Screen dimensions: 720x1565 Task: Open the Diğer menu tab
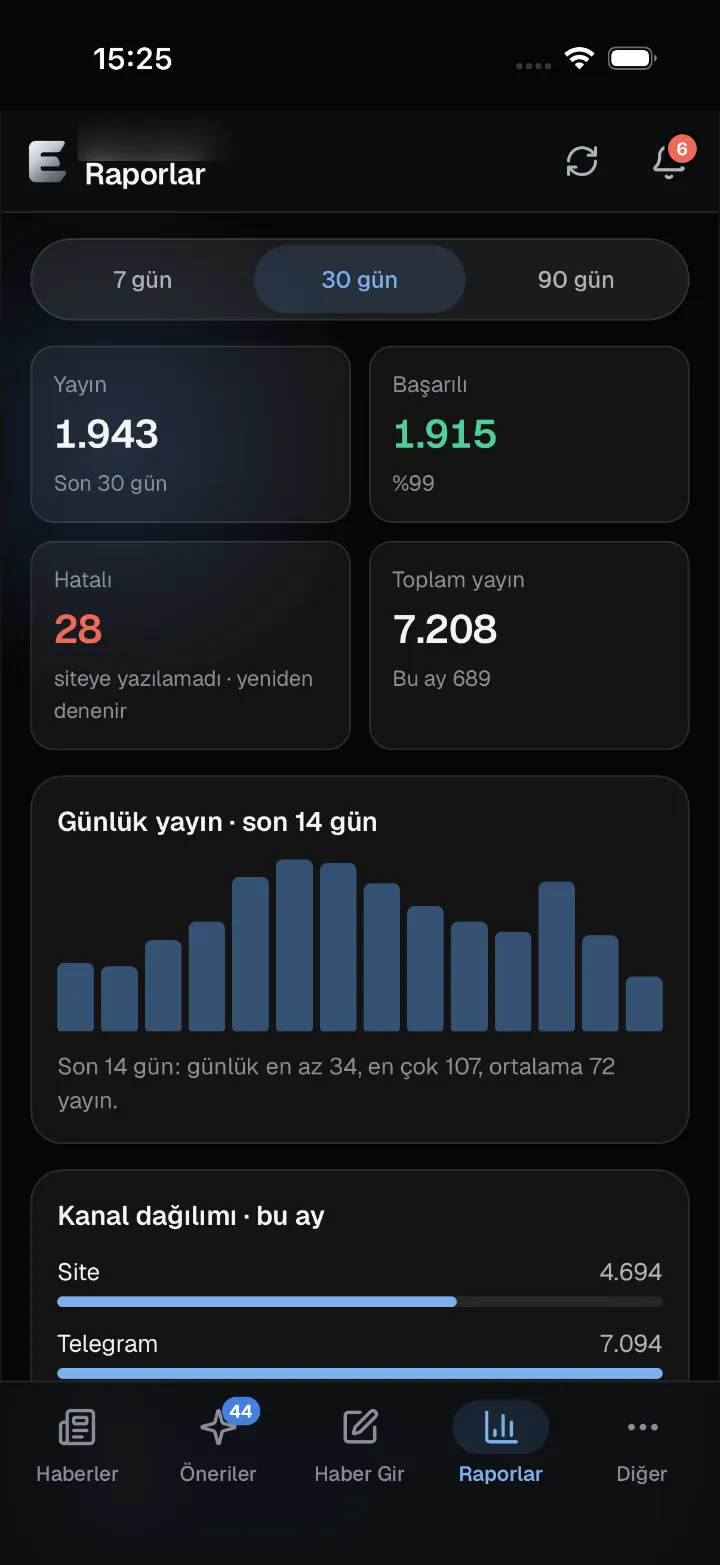pyautogui.click(x=642, y=1444)
